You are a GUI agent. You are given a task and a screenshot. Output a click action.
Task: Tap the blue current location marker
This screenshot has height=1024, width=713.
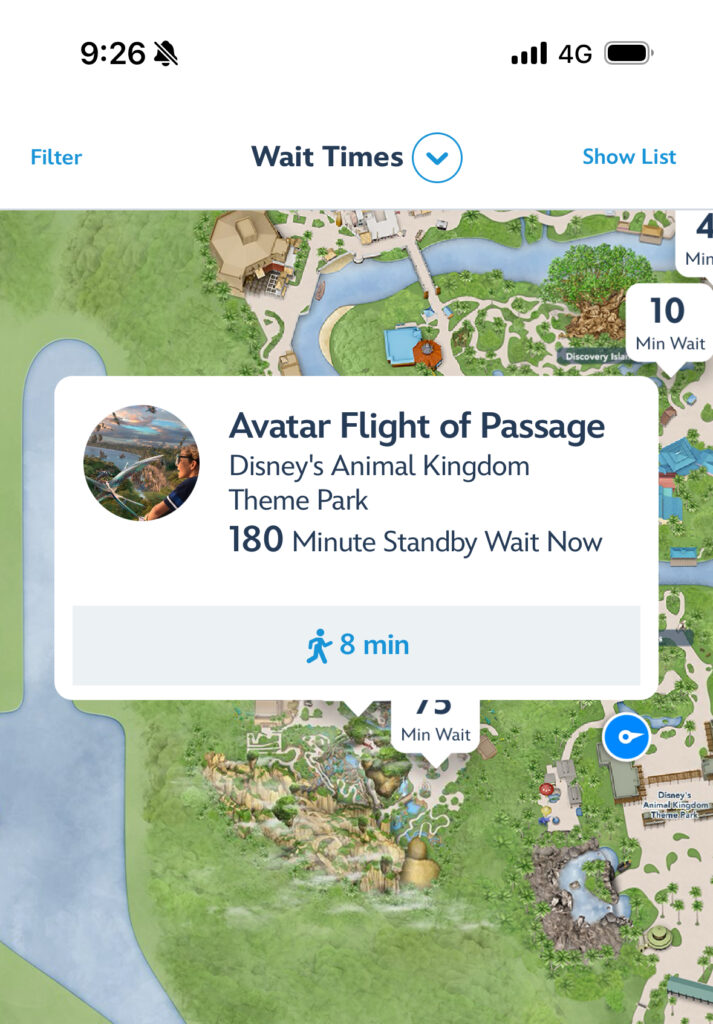pos(626,739)
